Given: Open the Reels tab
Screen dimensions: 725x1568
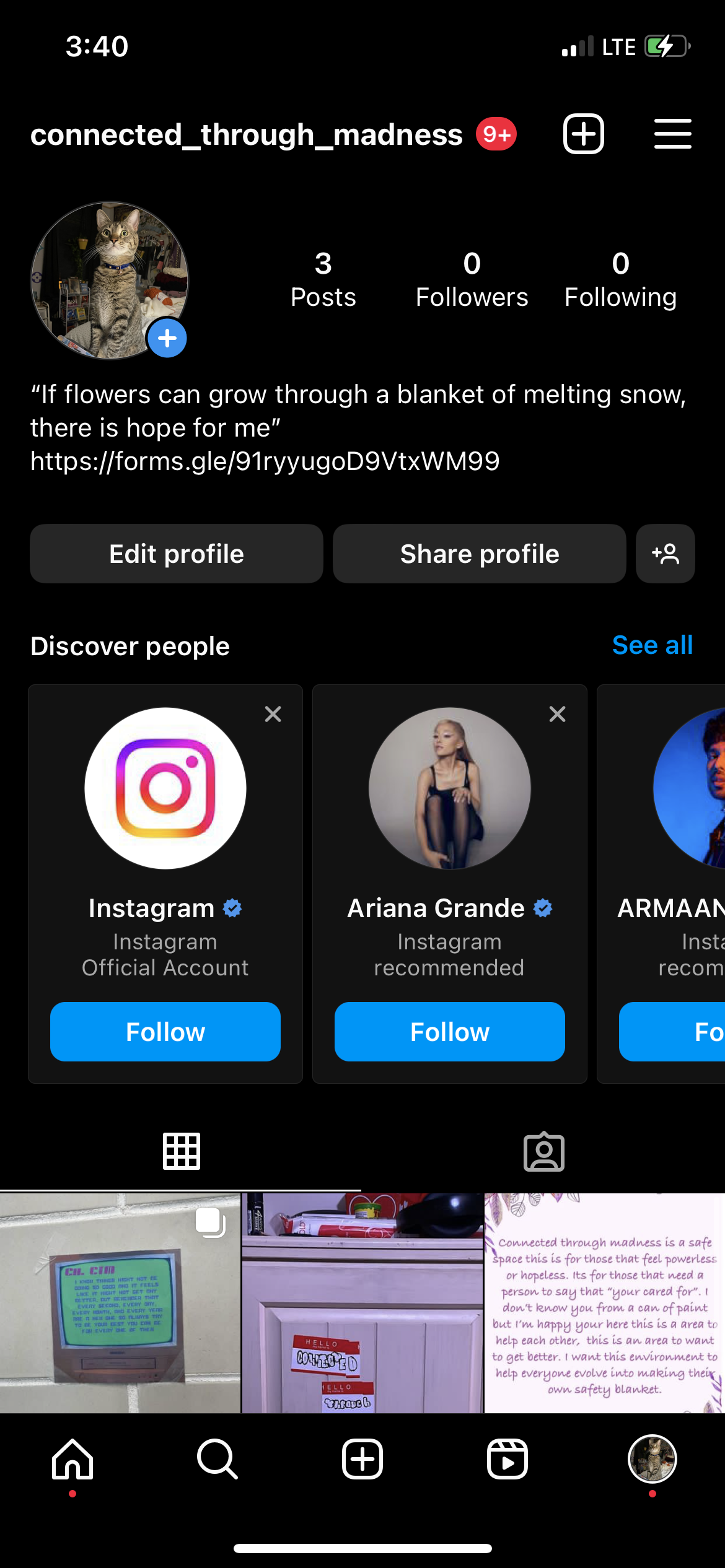Looking at the screenshot, I should (x=507, y=1459).
